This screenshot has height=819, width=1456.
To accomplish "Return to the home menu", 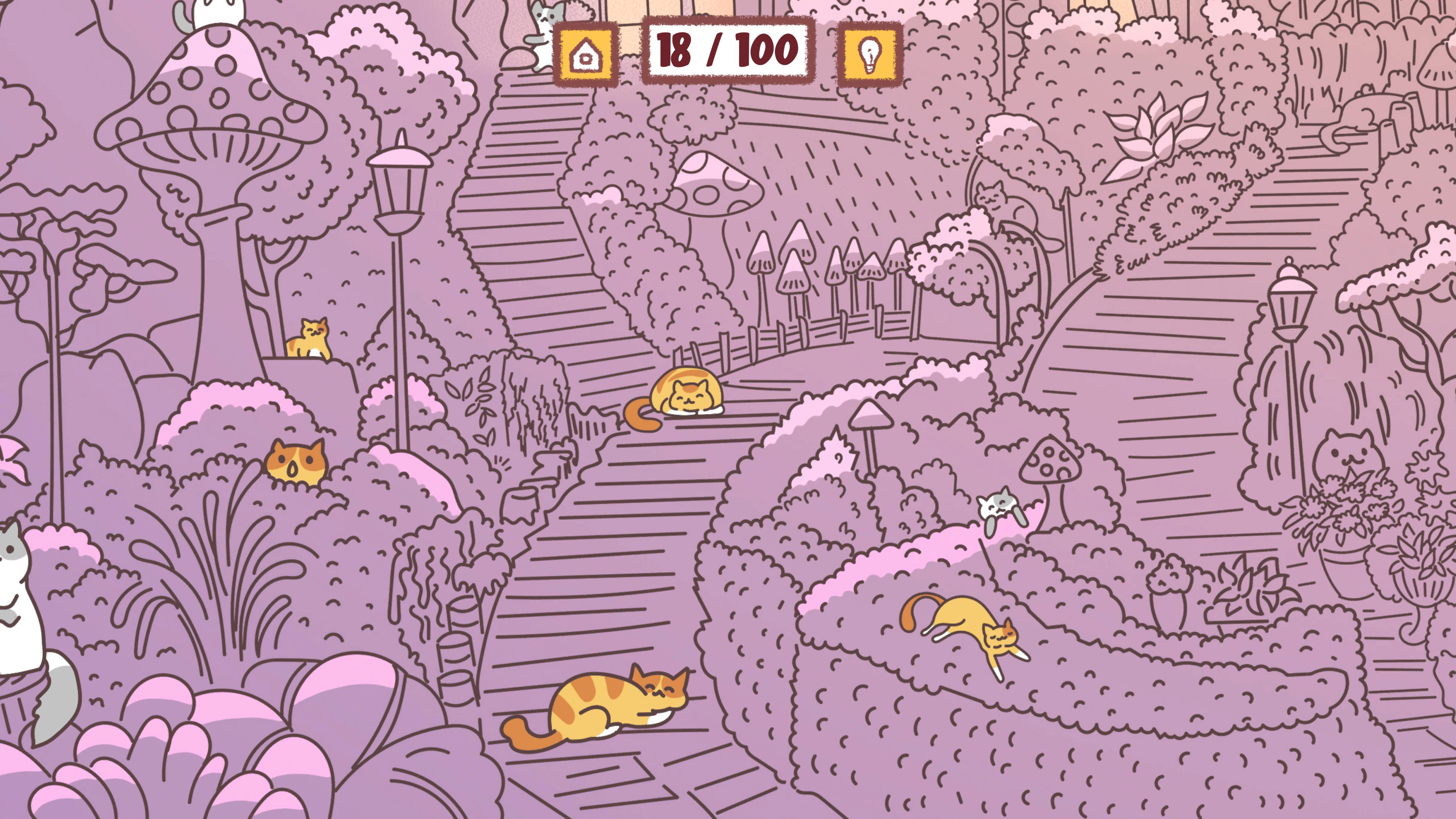I will pyautogui.click(x=585, y=54).
